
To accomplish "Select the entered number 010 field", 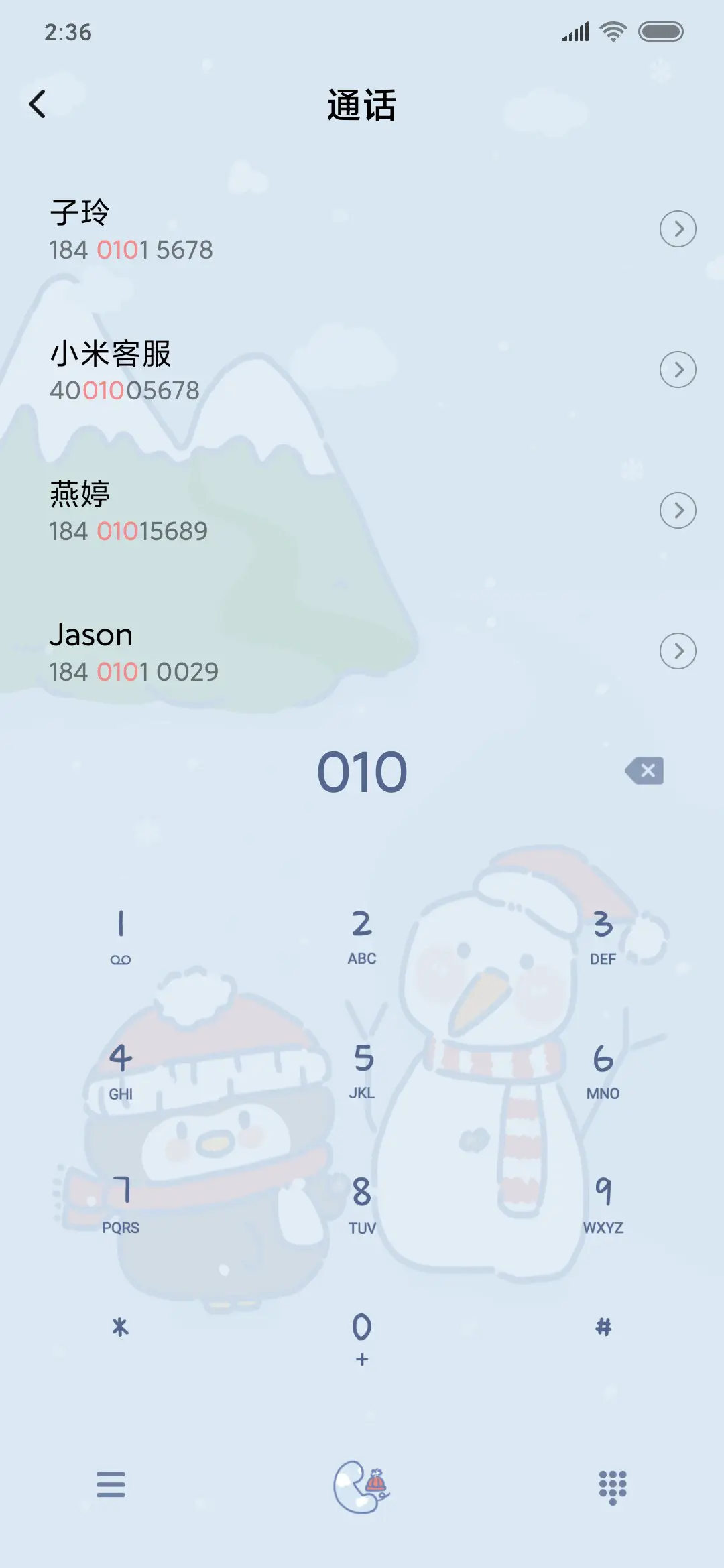I will tap(362, 771).
